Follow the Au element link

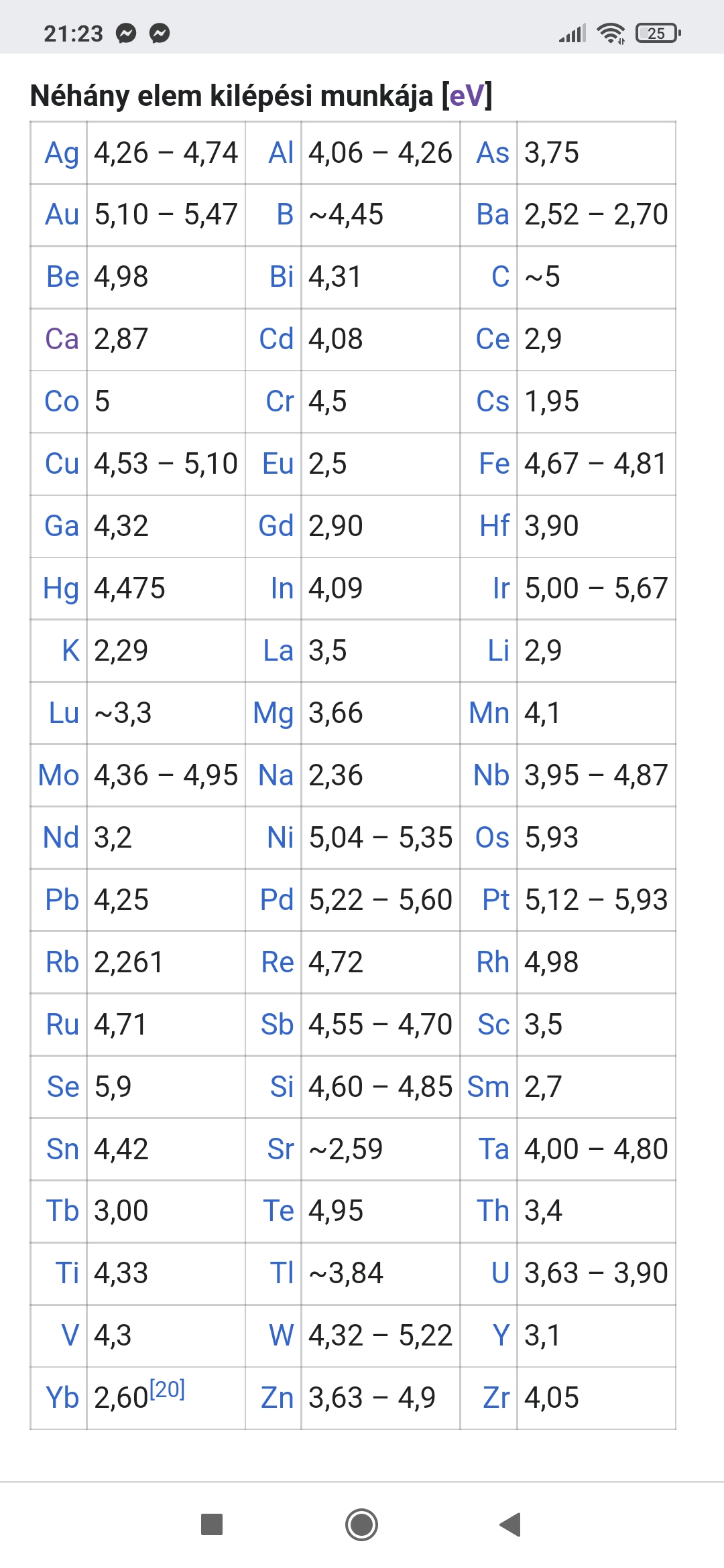click(62, 215)
